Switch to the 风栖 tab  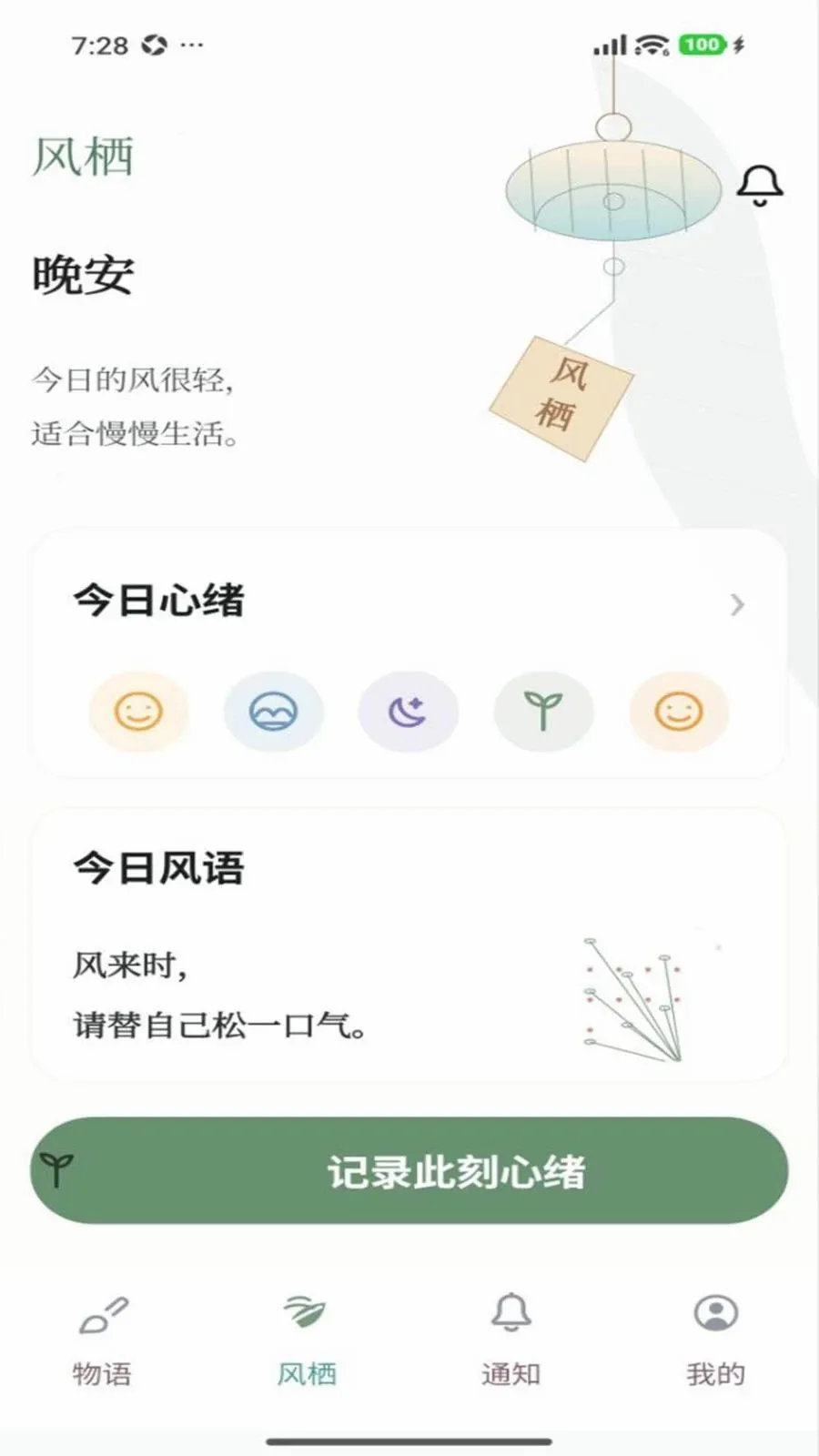click(307, 1341)
